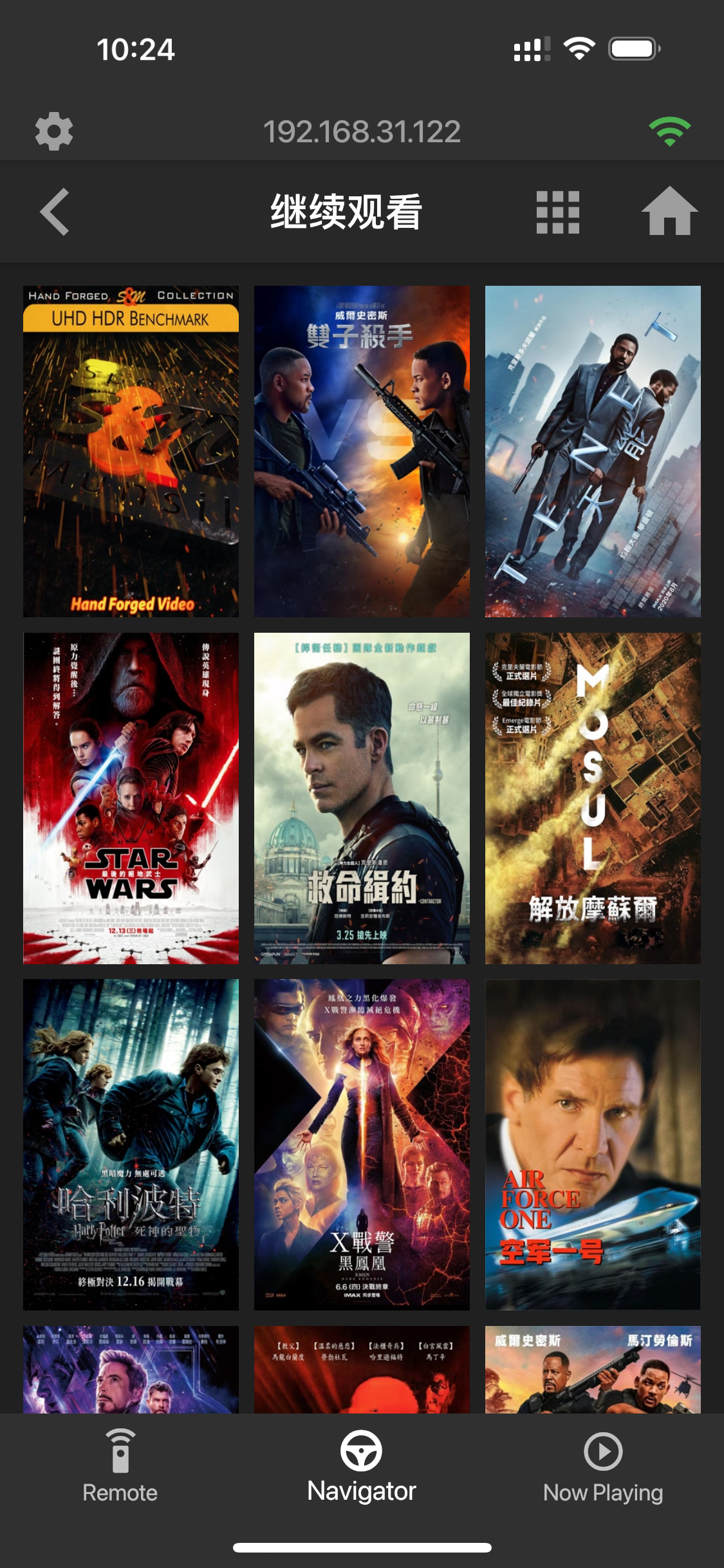
Task: Open the X戰警 黑鳳凰 poster
Action: (362, 1144)
